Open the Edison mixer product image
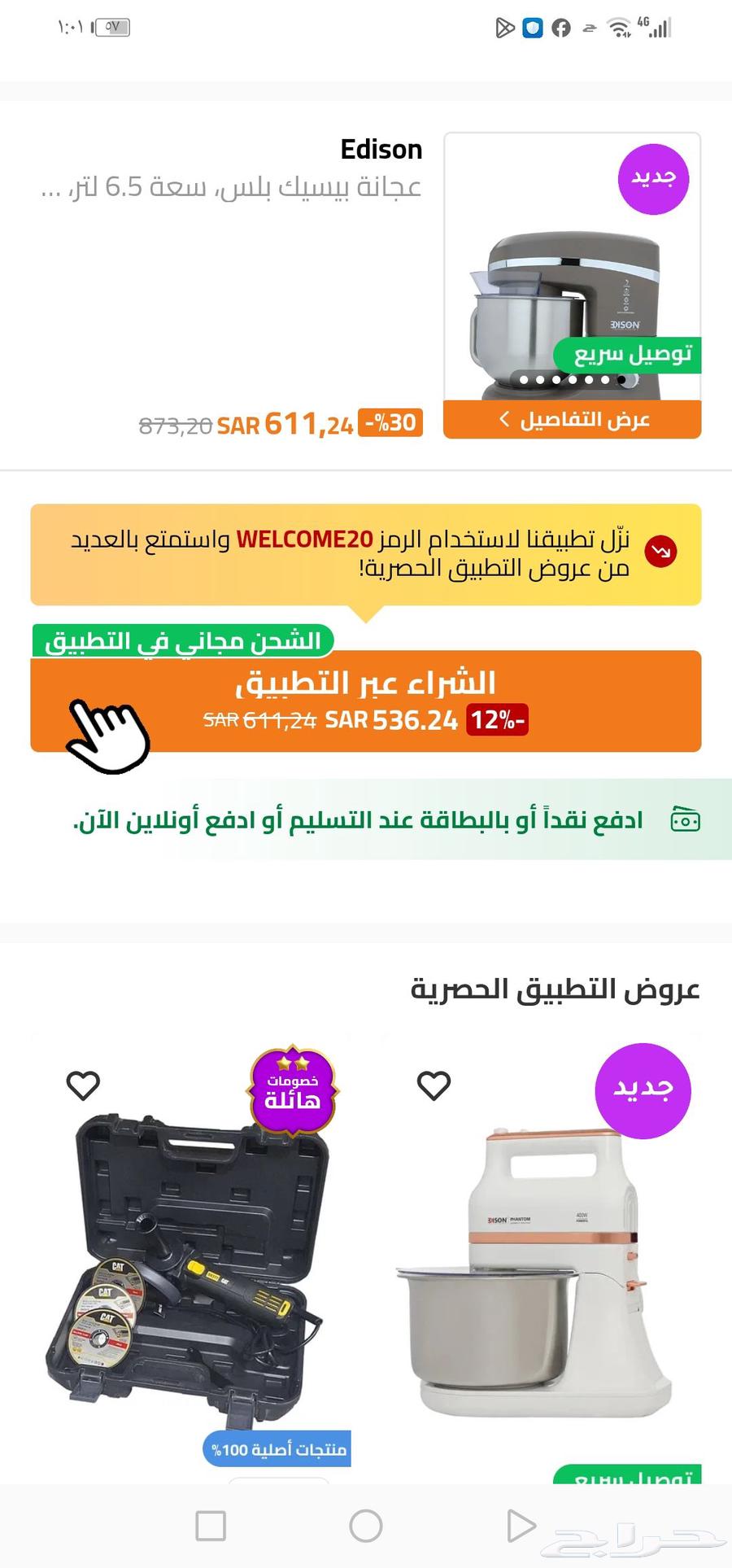 [573, 277]
